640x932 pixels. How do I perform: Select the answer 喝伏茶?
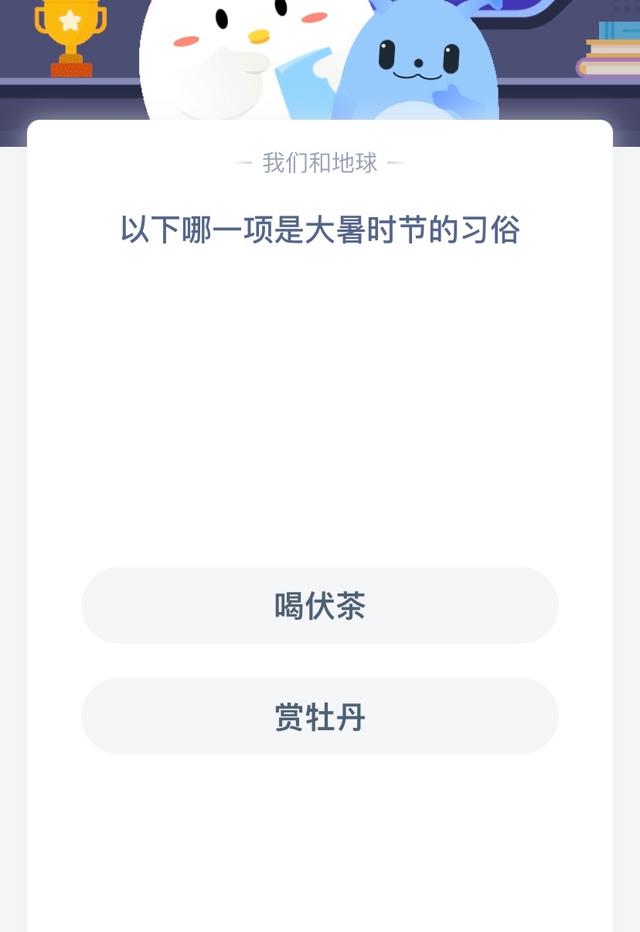point(319,606)
